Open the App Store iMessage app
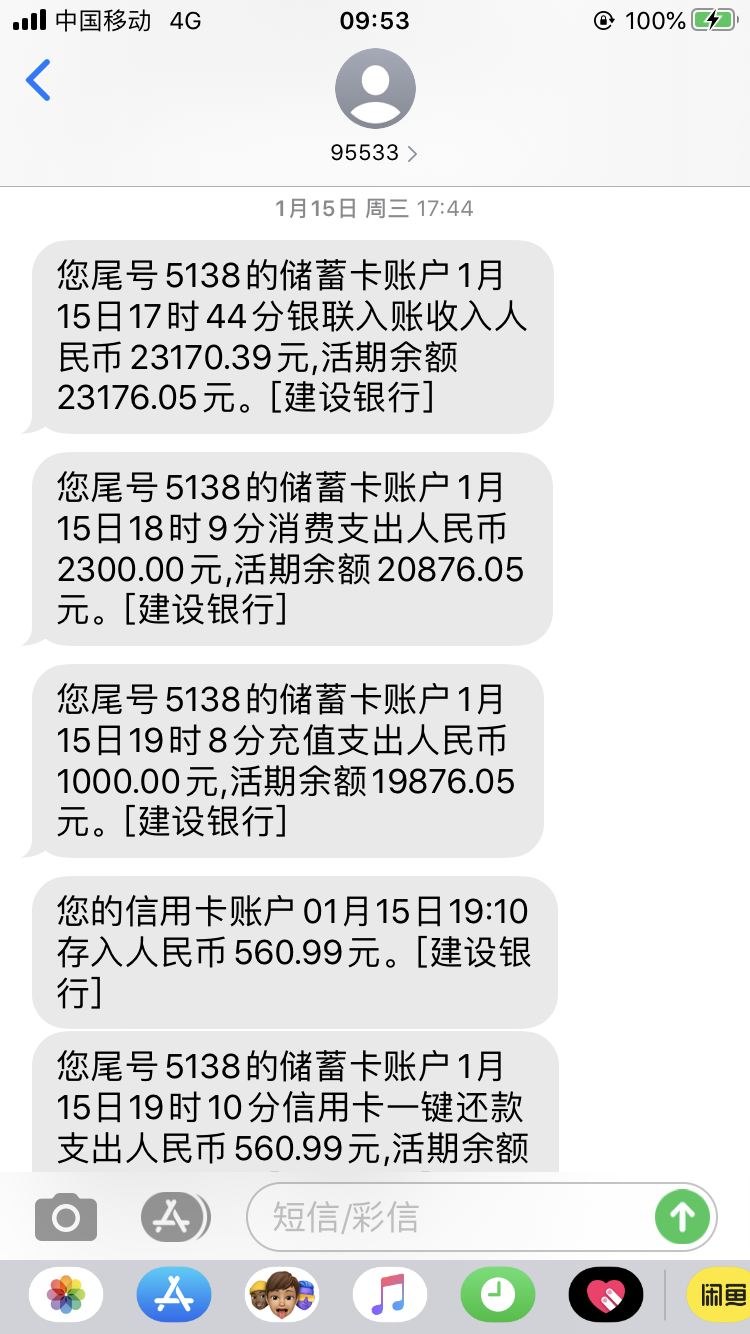Screen dimensions: 750x1334 click(174, 1295)
